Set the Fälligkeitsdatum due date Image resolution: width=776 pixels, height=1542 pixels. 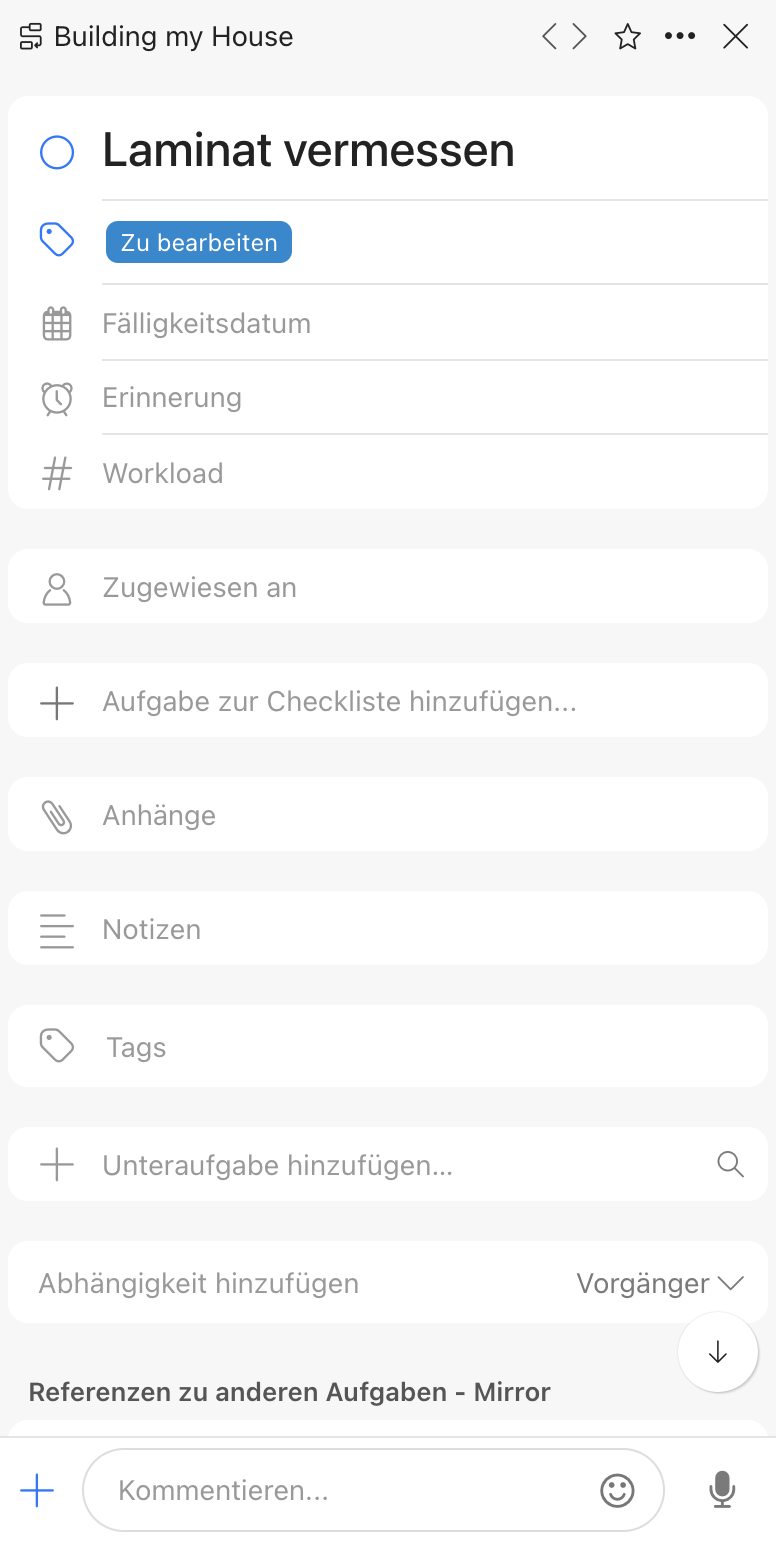206,324
